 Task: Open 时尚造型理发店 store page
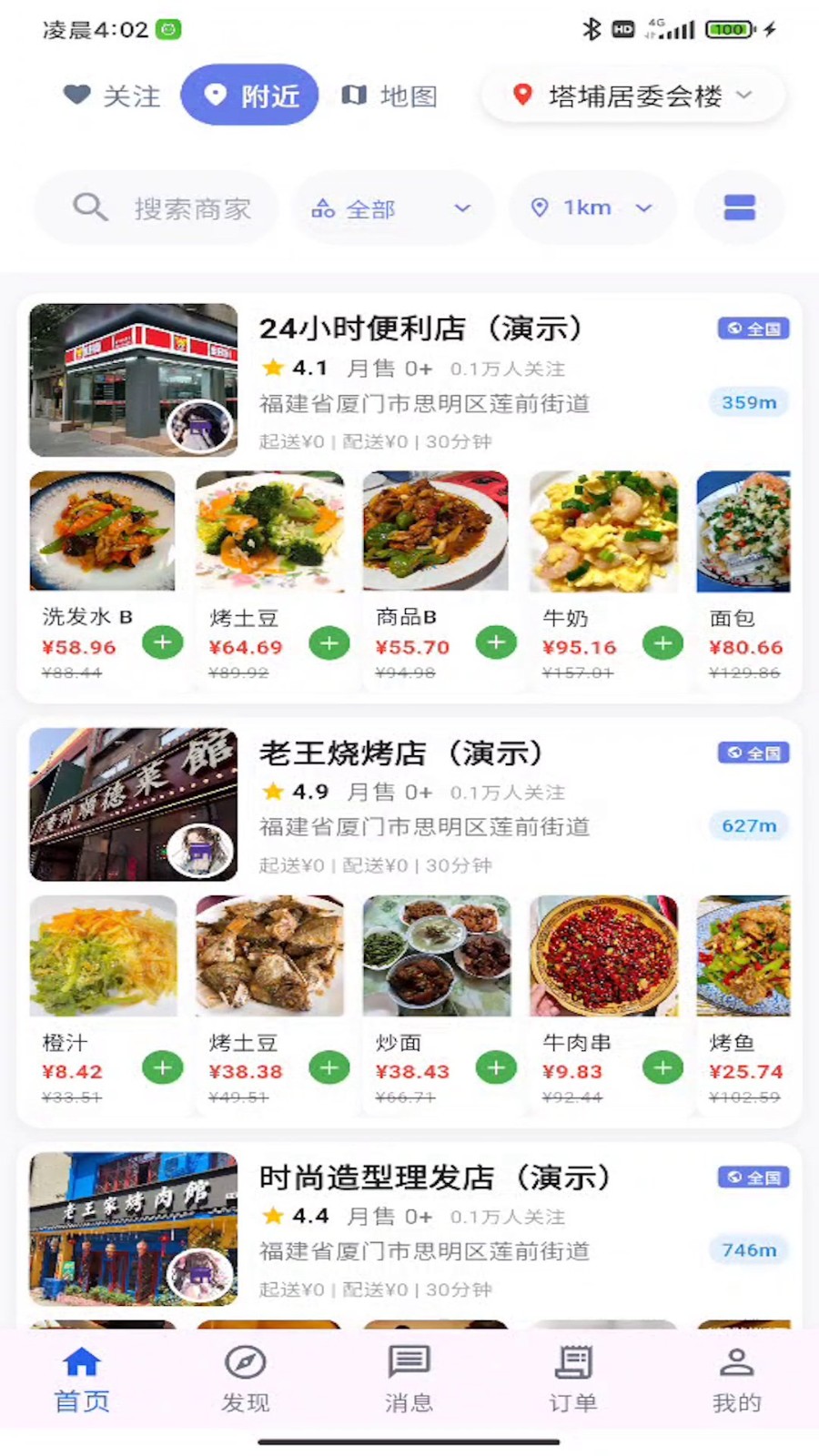(434, 1178)
